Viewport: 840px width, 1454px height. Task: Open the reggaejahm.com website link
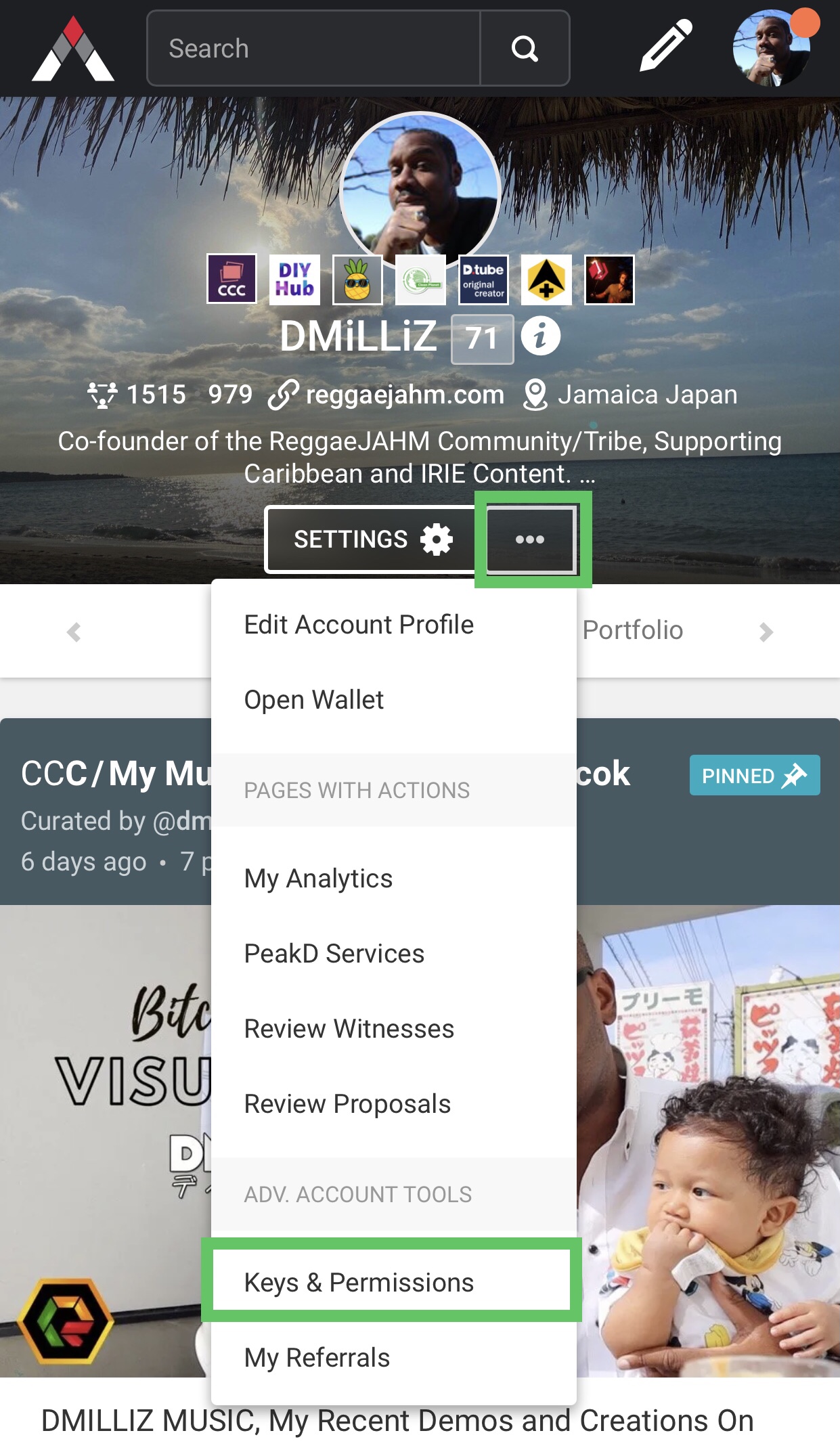[x=404, y=395]
